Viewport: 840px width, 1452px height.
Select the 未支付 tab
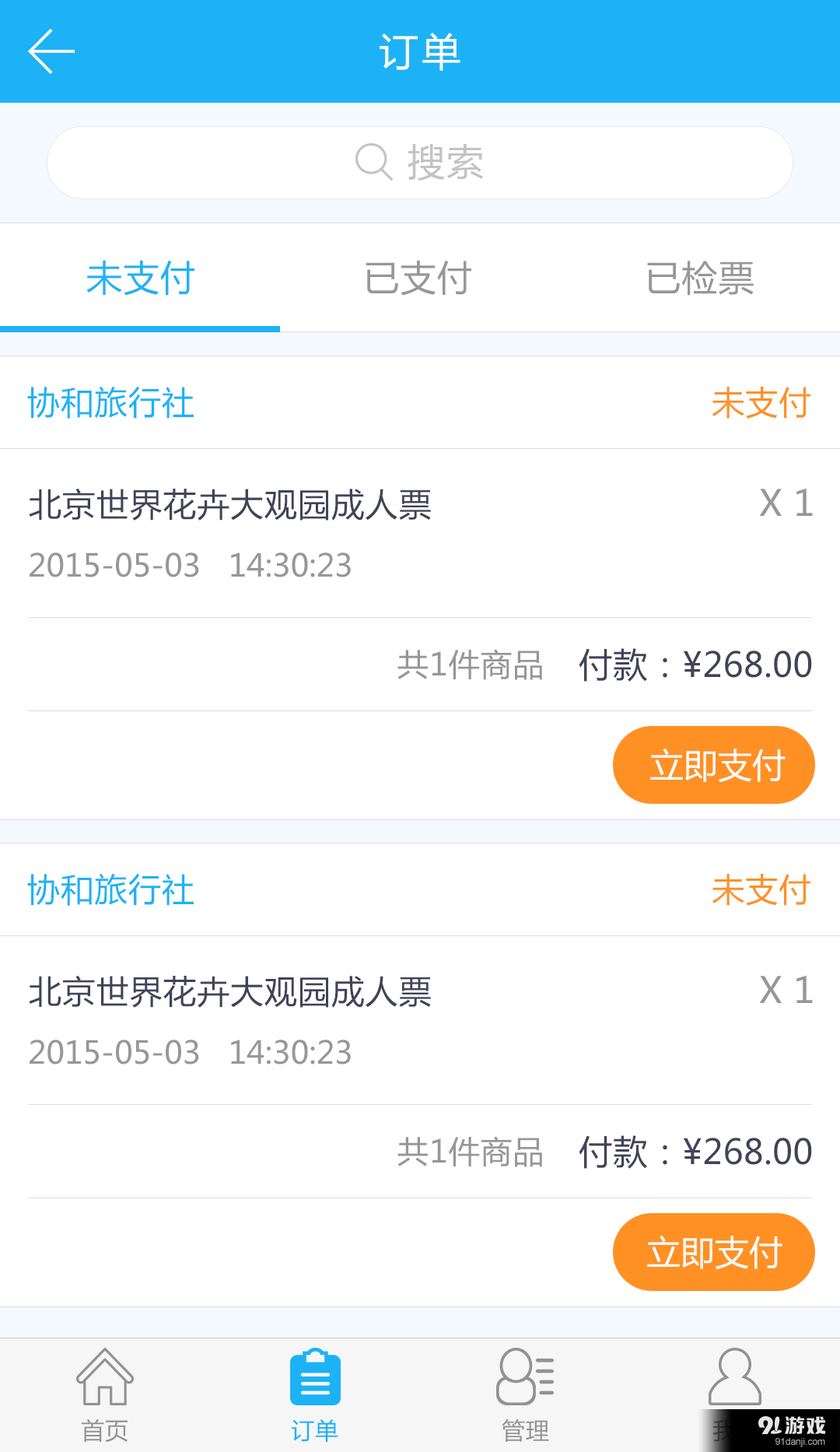(x=140, y=279)
